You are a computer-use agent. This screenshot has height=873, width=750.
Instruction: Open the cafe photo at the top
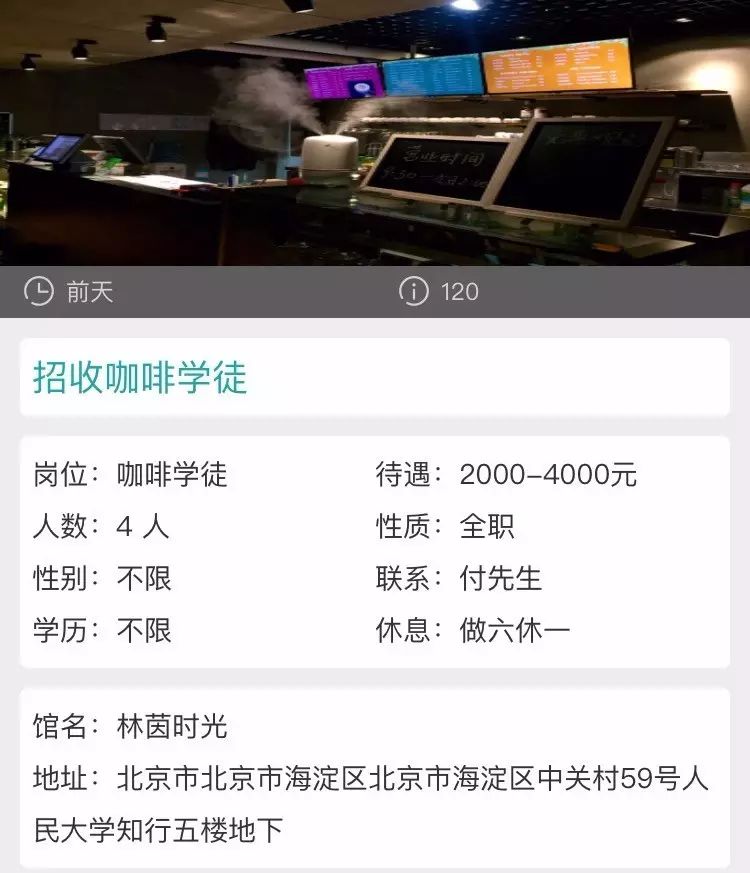point(375,133)
